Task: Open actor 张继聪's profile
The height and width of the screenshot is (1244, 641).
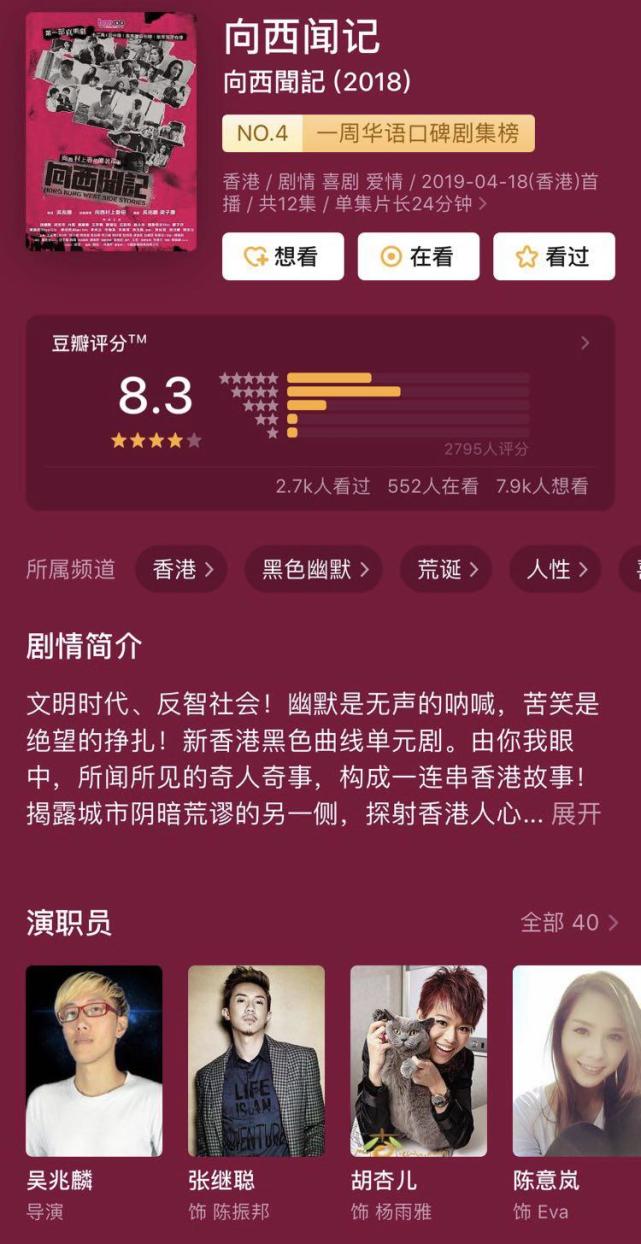Action: (x=256, y=1061)
